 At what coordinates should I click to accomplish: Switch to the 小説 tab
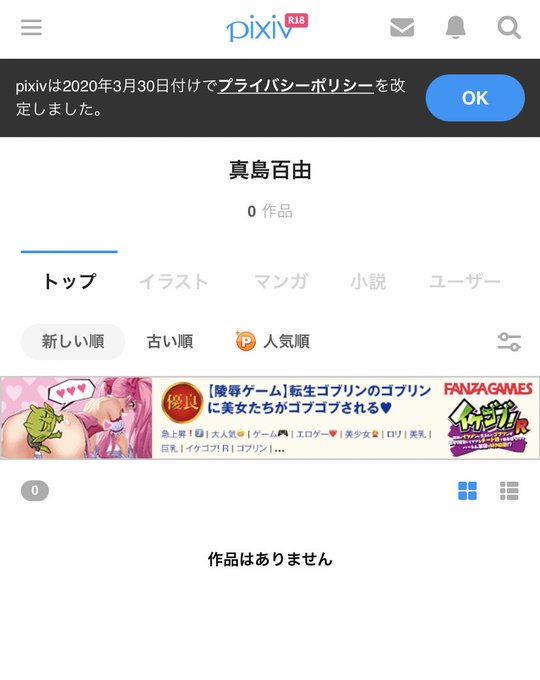[368, 281]
